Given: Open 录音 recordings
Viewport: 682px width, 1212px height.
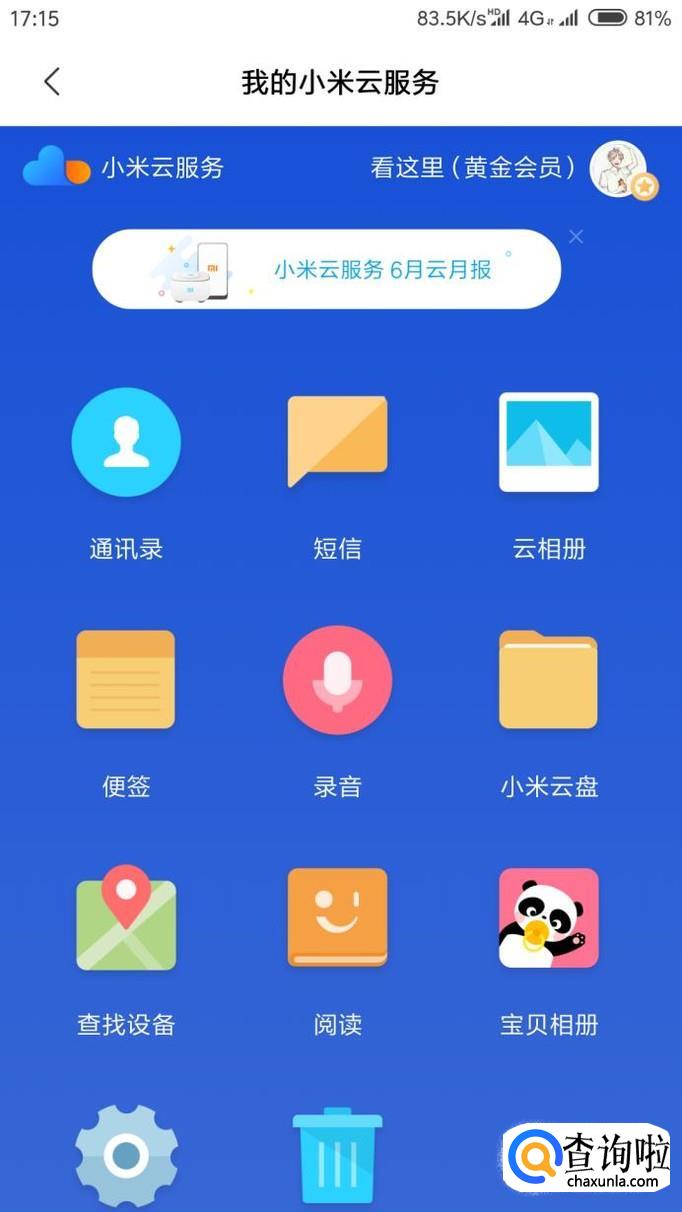Looking at the screenshot, I should (337, 680).
